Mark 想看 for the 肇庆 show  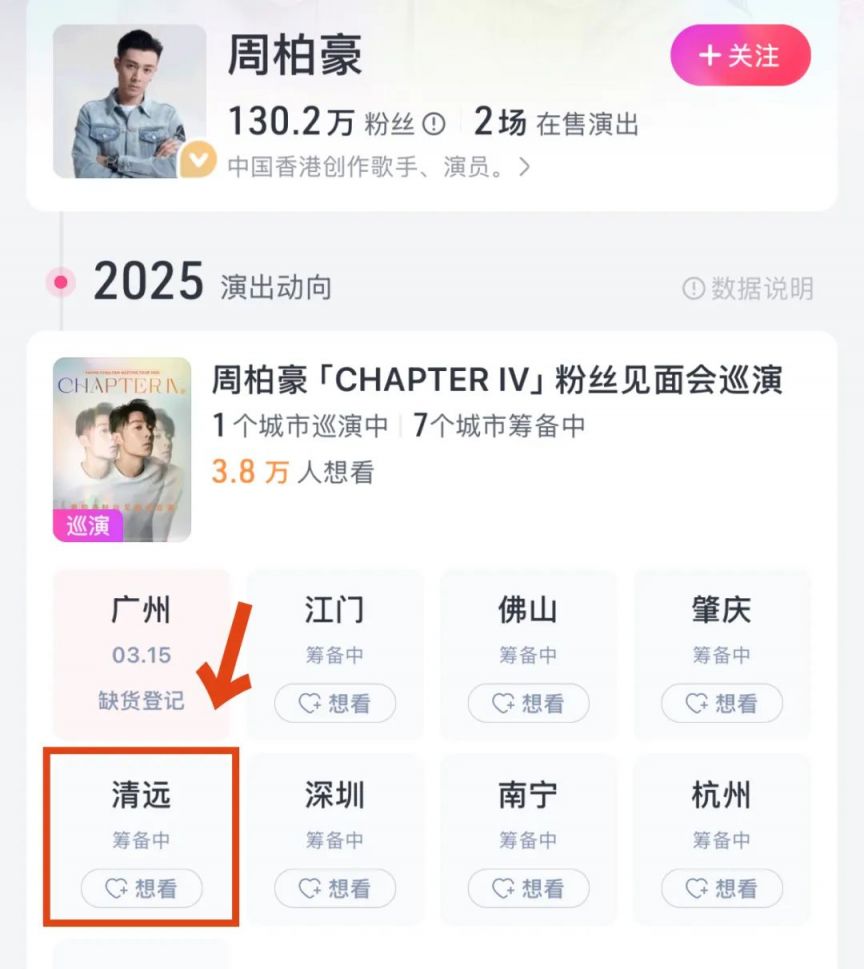pyautogui.click(x=722, y=703)
